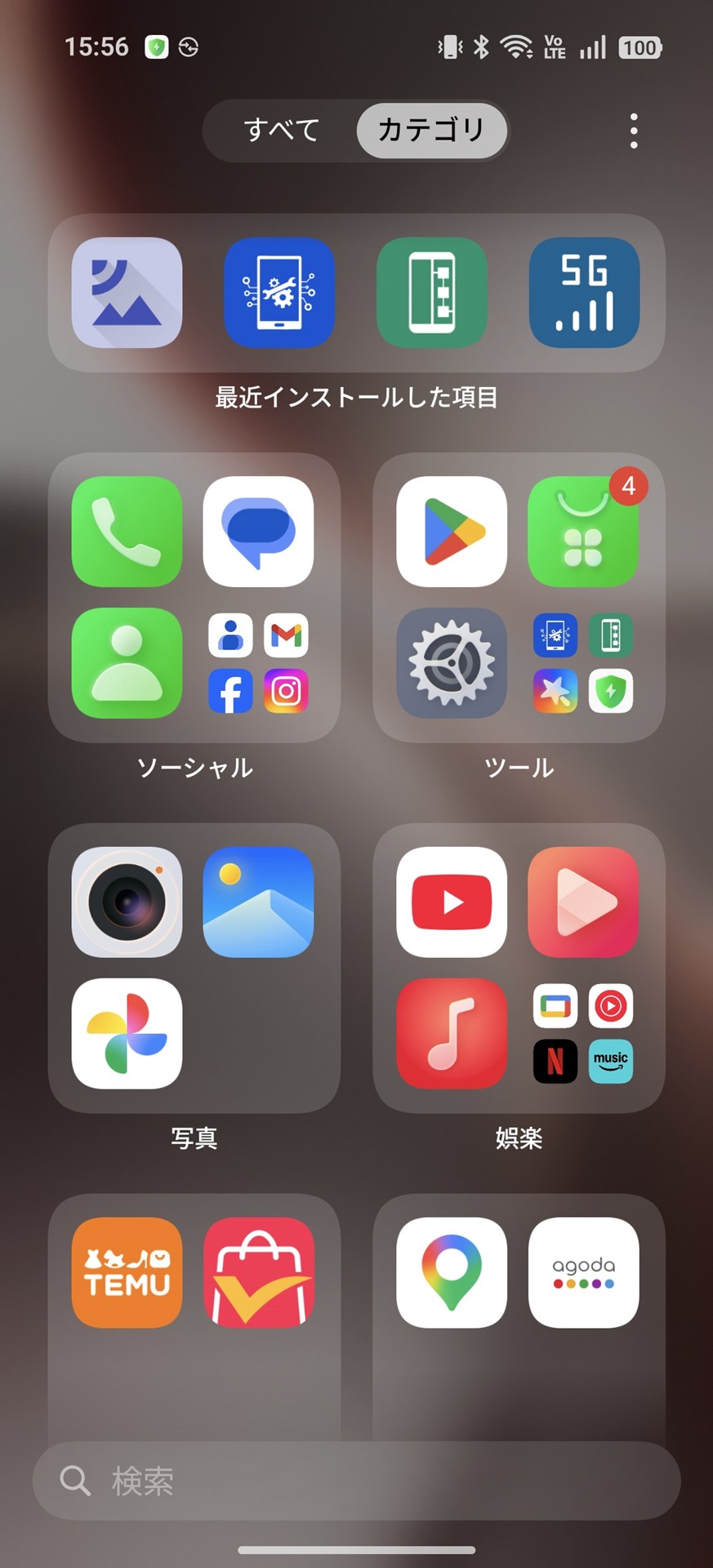
Task: Open the Google Play Store app
Action: [x=451, y=532]
